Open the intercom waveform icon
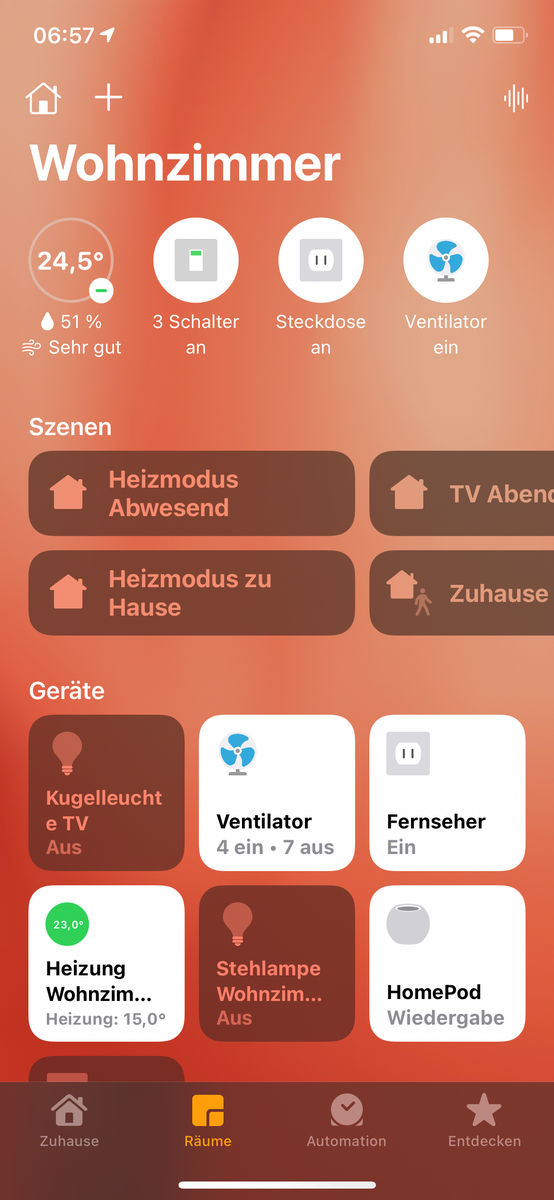 [x=516, y=98]
